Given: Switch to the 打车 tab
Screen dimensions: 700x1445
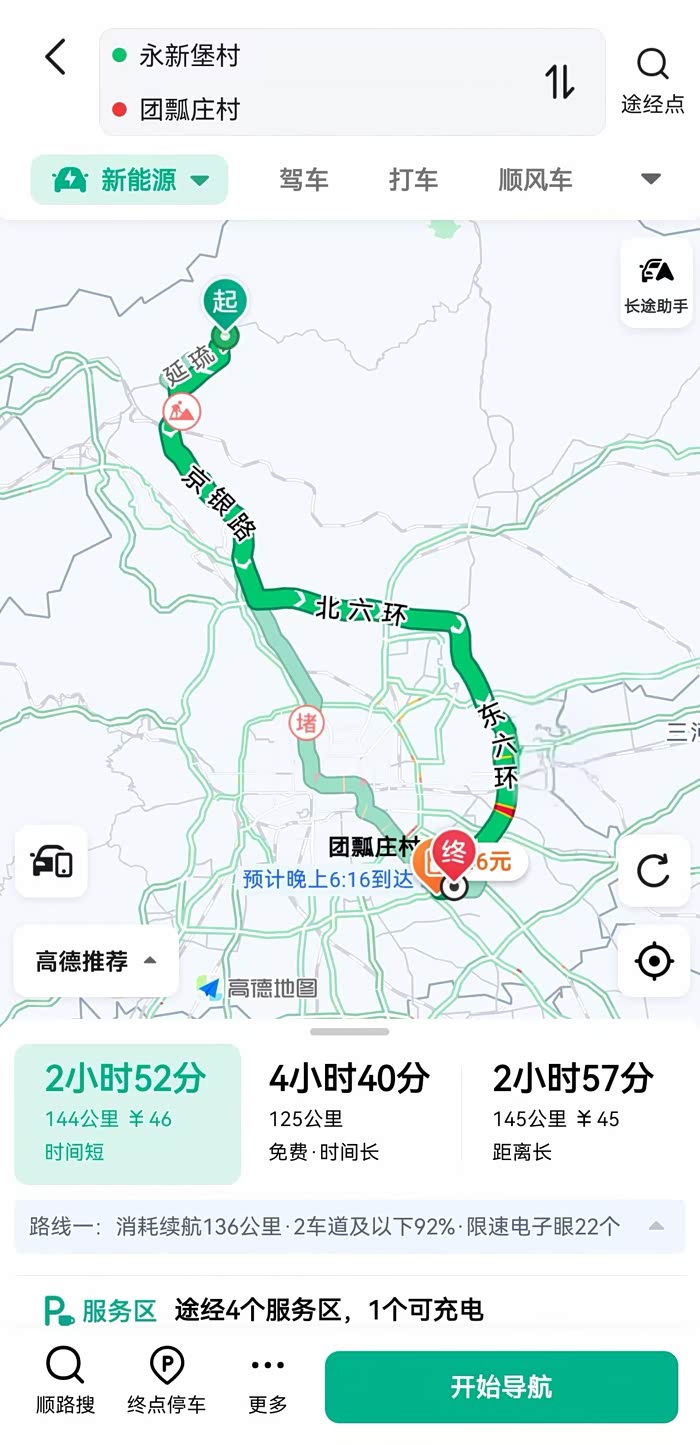Looking at the screenshot, I should pos(414,180).
